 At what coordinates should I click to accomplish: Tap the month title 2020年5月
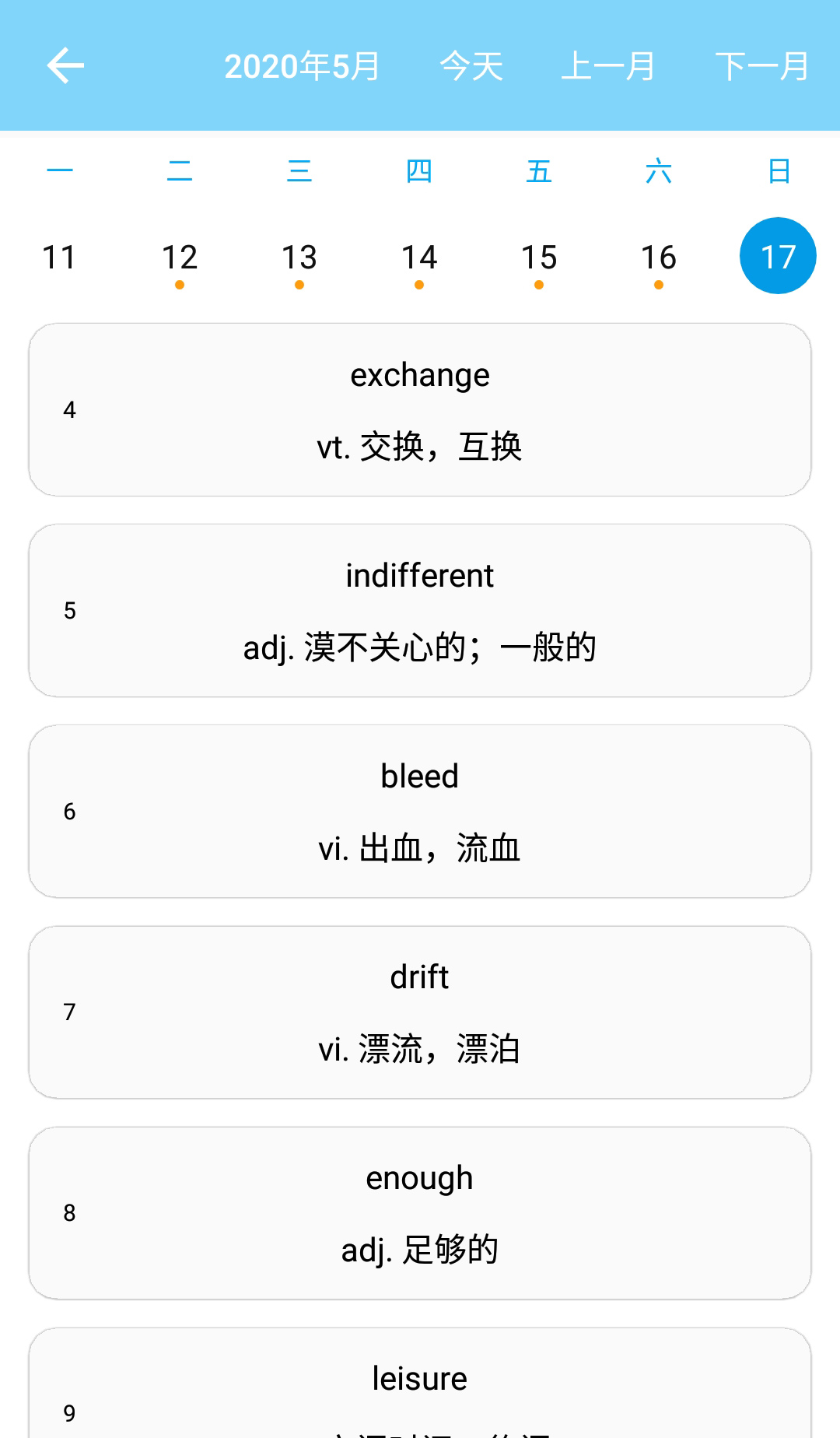[x=301, y=66]
